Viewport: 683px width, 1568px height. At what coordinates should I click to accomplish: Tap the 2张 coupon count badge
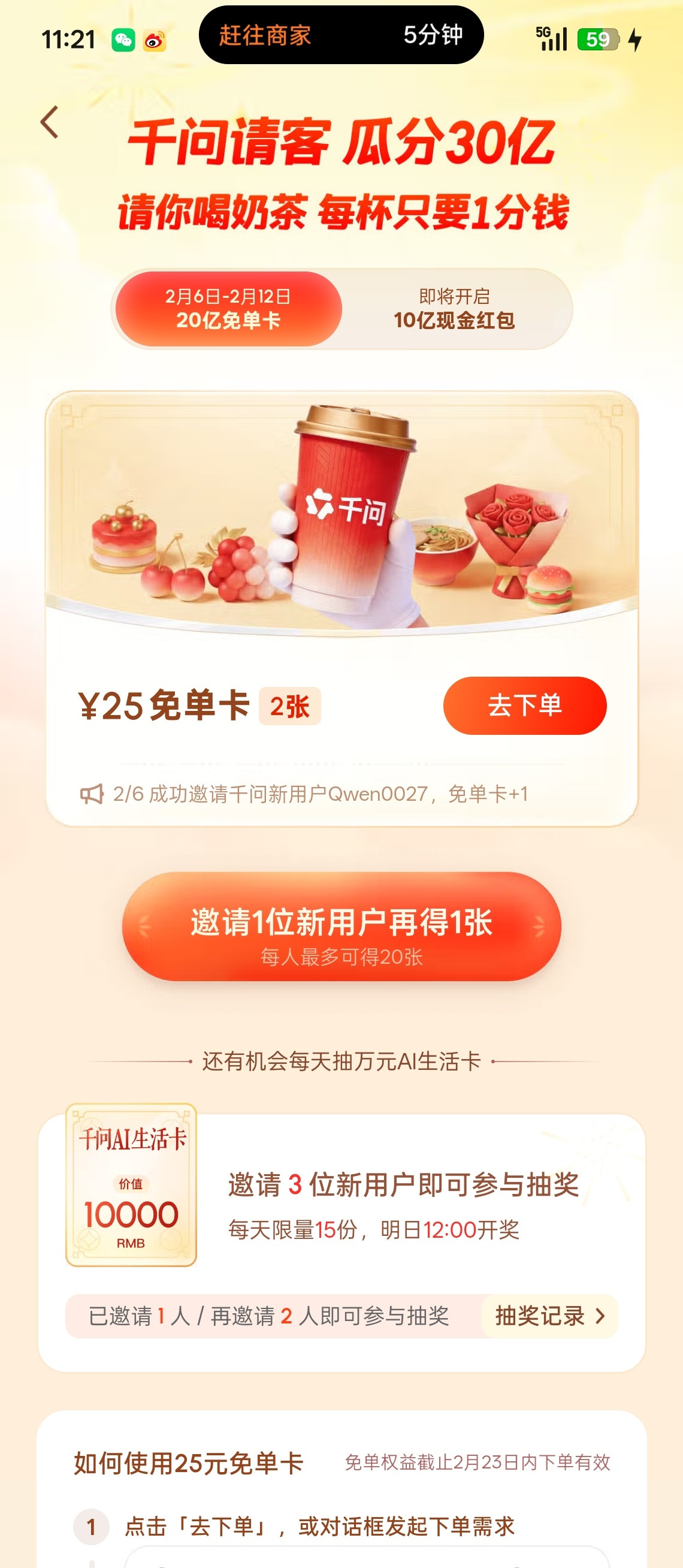(x=290, y=705)
